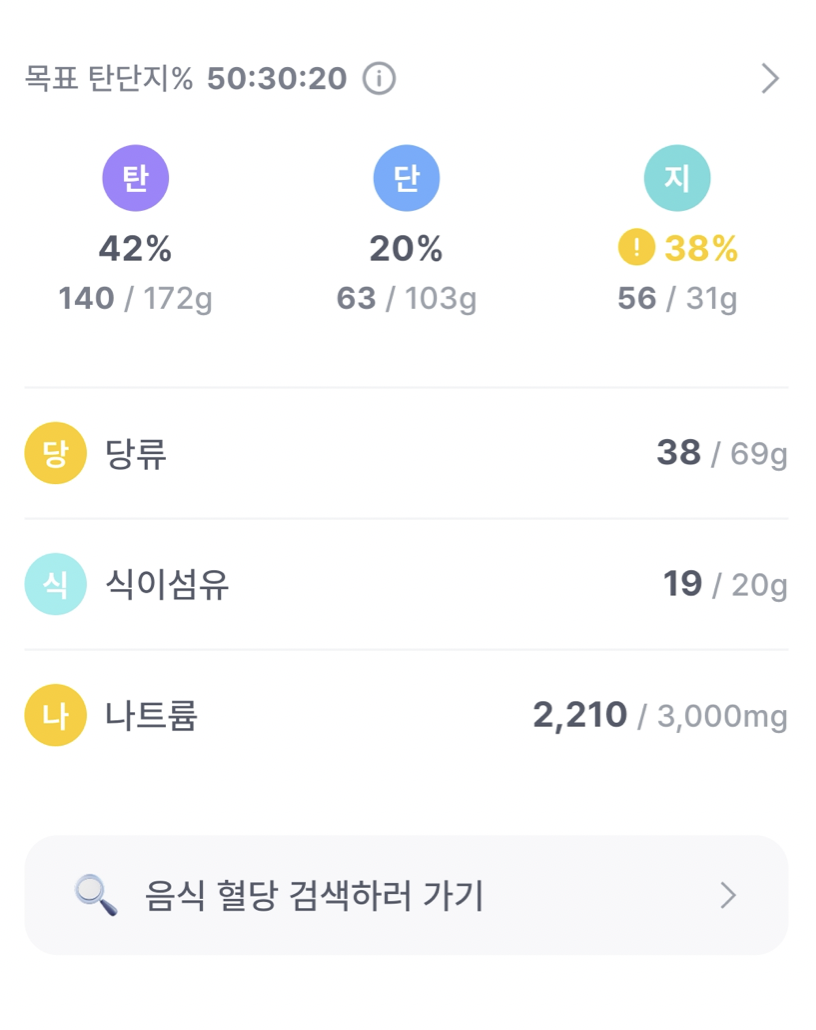The image size is (816, 1030).
Task: Open the 식이섬유 dietary fiber row
Action: point(408,584)
